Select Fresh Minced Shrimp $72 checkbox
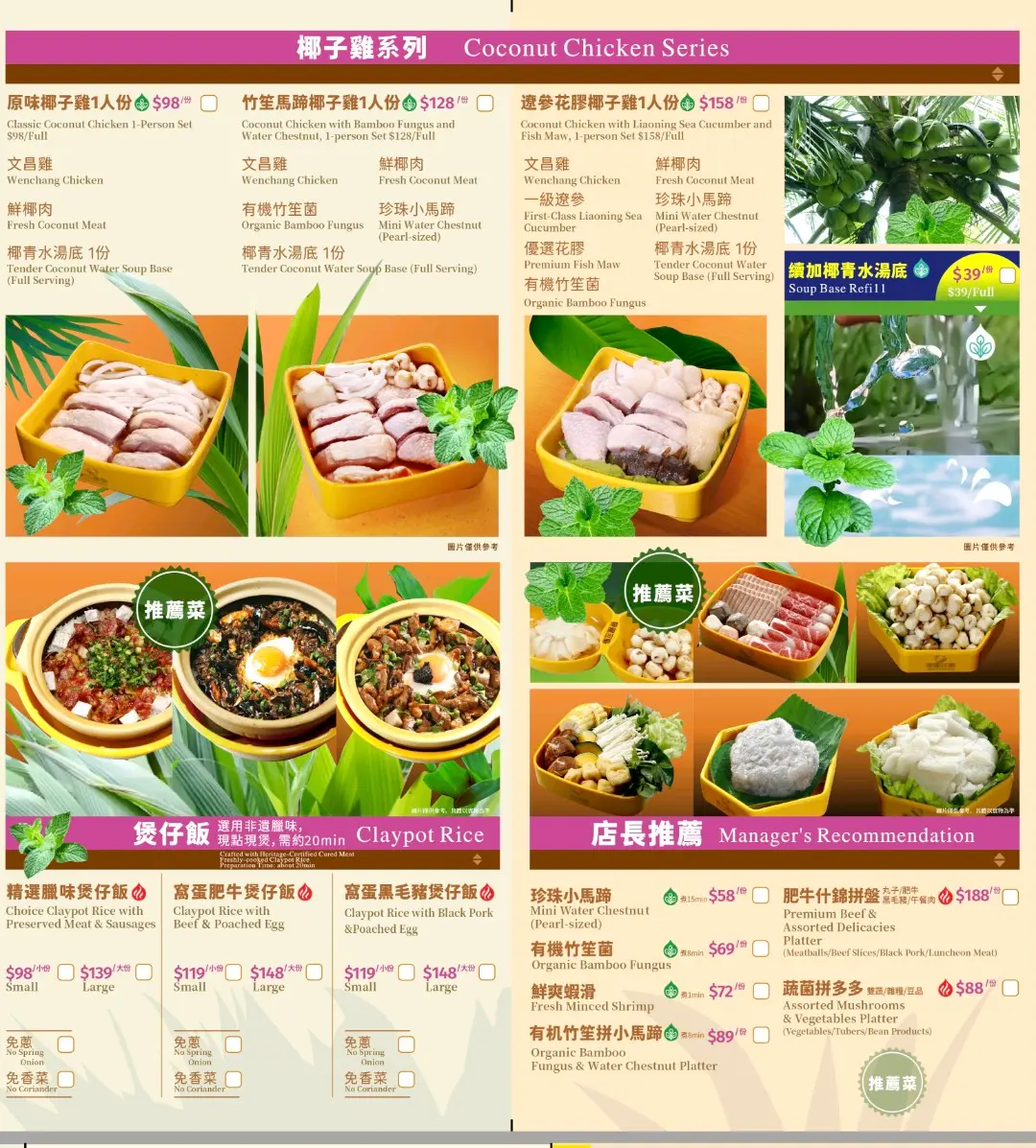This screenshot has width=1036, height=1148. pyautogui.click(x=761, y=991)
